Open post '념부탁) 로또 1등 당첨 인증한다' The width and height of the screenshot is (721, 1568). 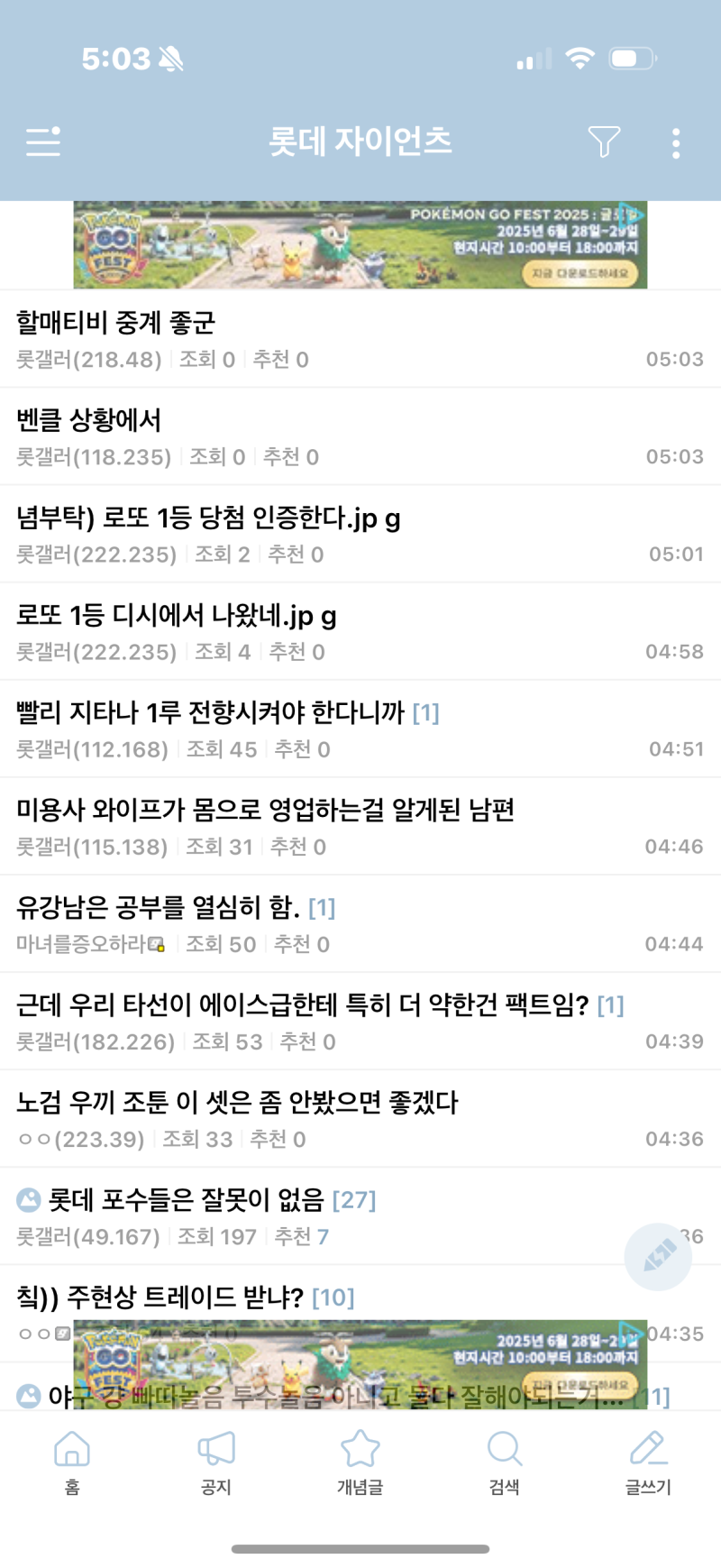208,518
